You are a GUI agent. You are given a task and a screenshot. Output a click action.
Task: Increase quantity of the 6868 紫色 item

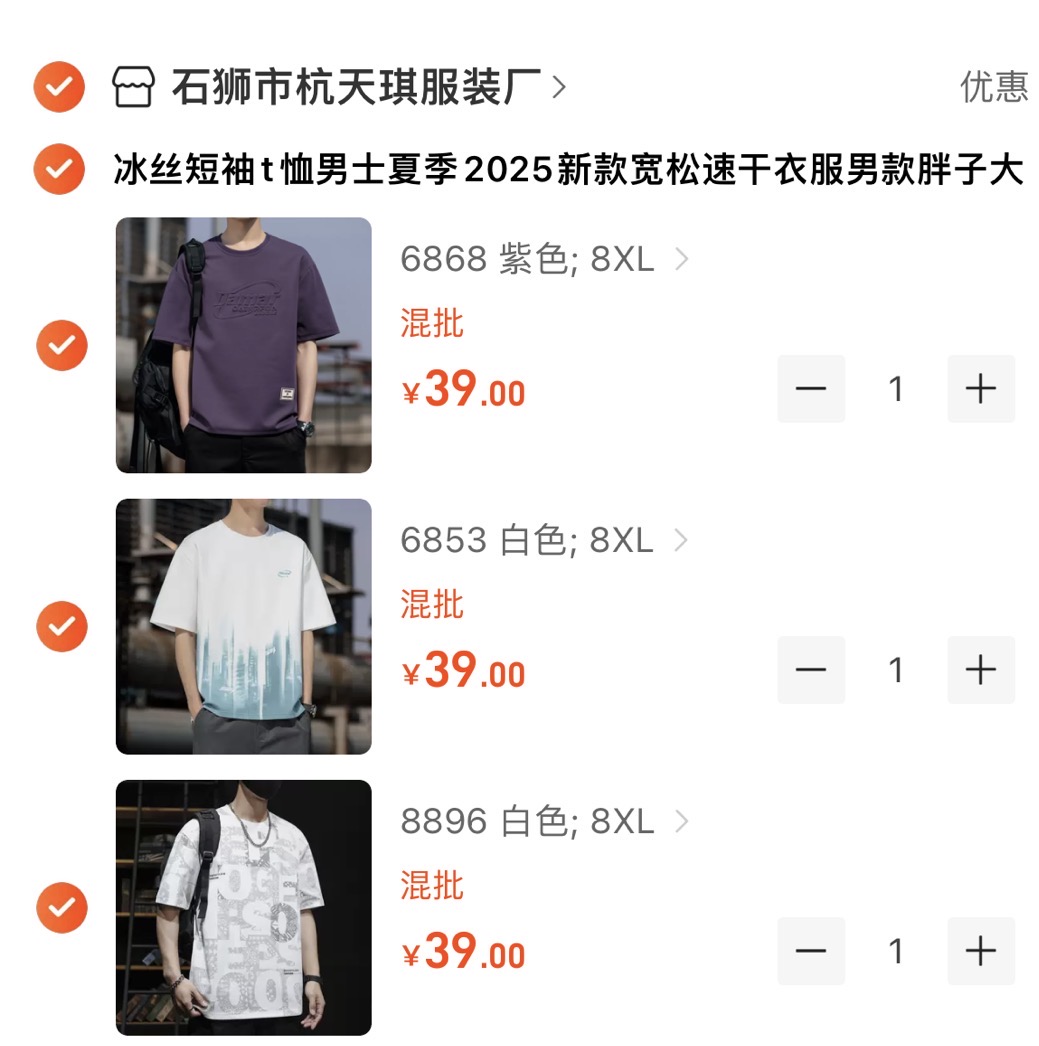pos(981,389)
